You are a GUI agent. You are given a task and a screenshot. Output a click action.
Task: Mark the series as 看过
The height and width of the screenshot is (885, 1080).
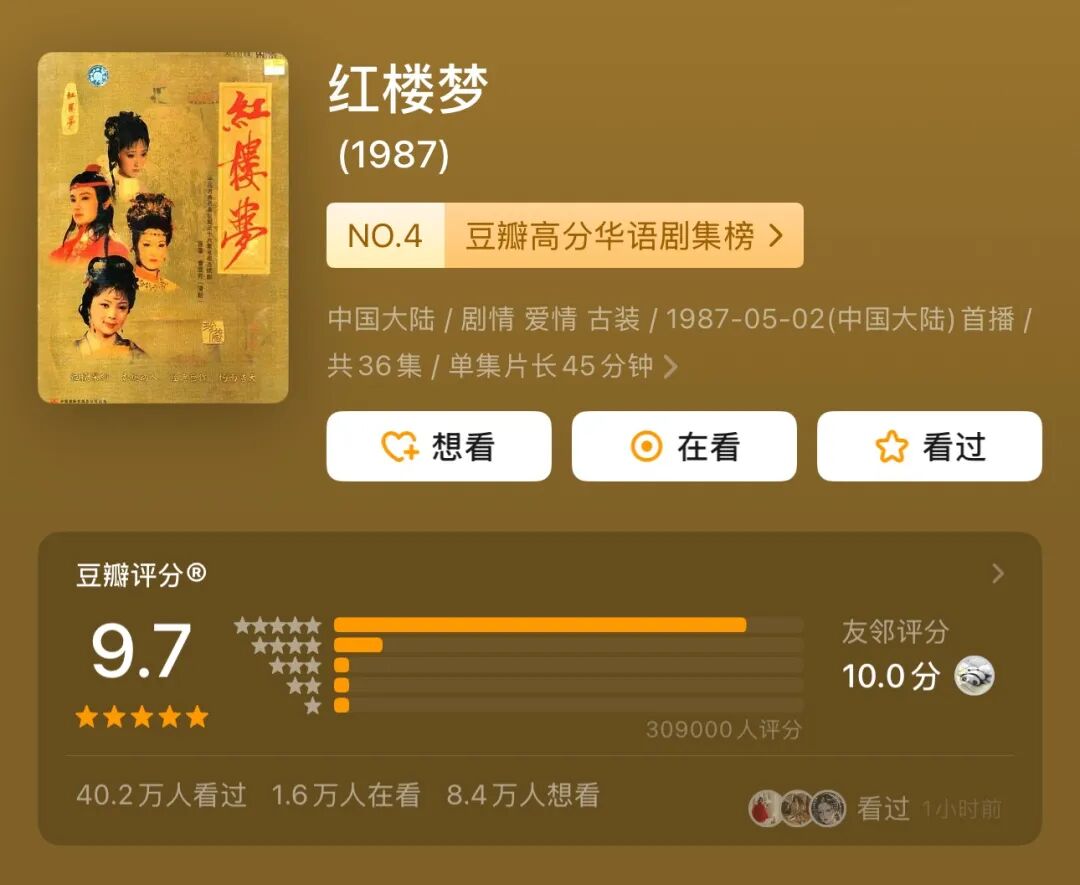tap(929, 446)
